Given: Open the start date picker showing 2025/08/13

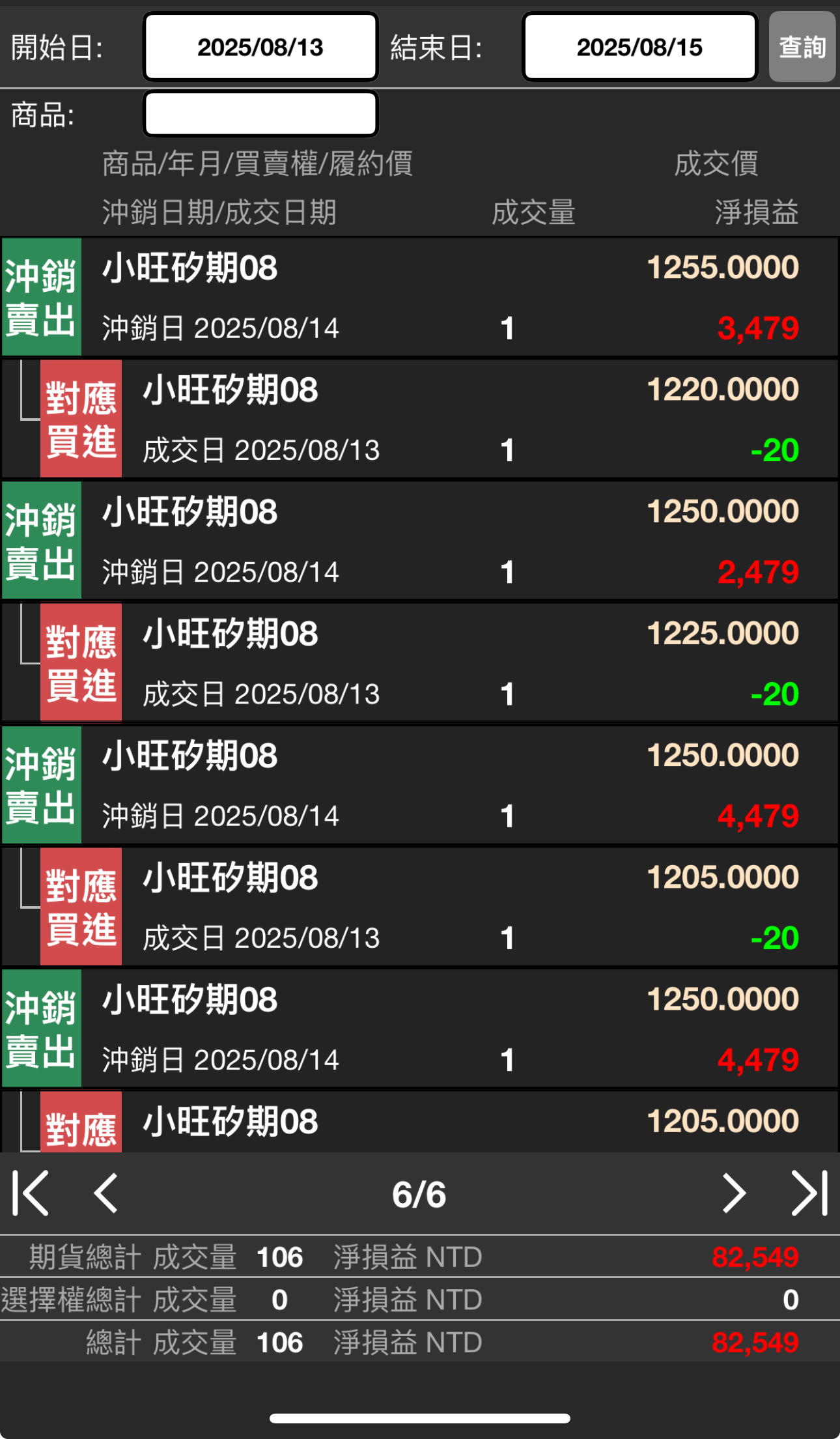Looking at the screenshot, I should point(260,47).
